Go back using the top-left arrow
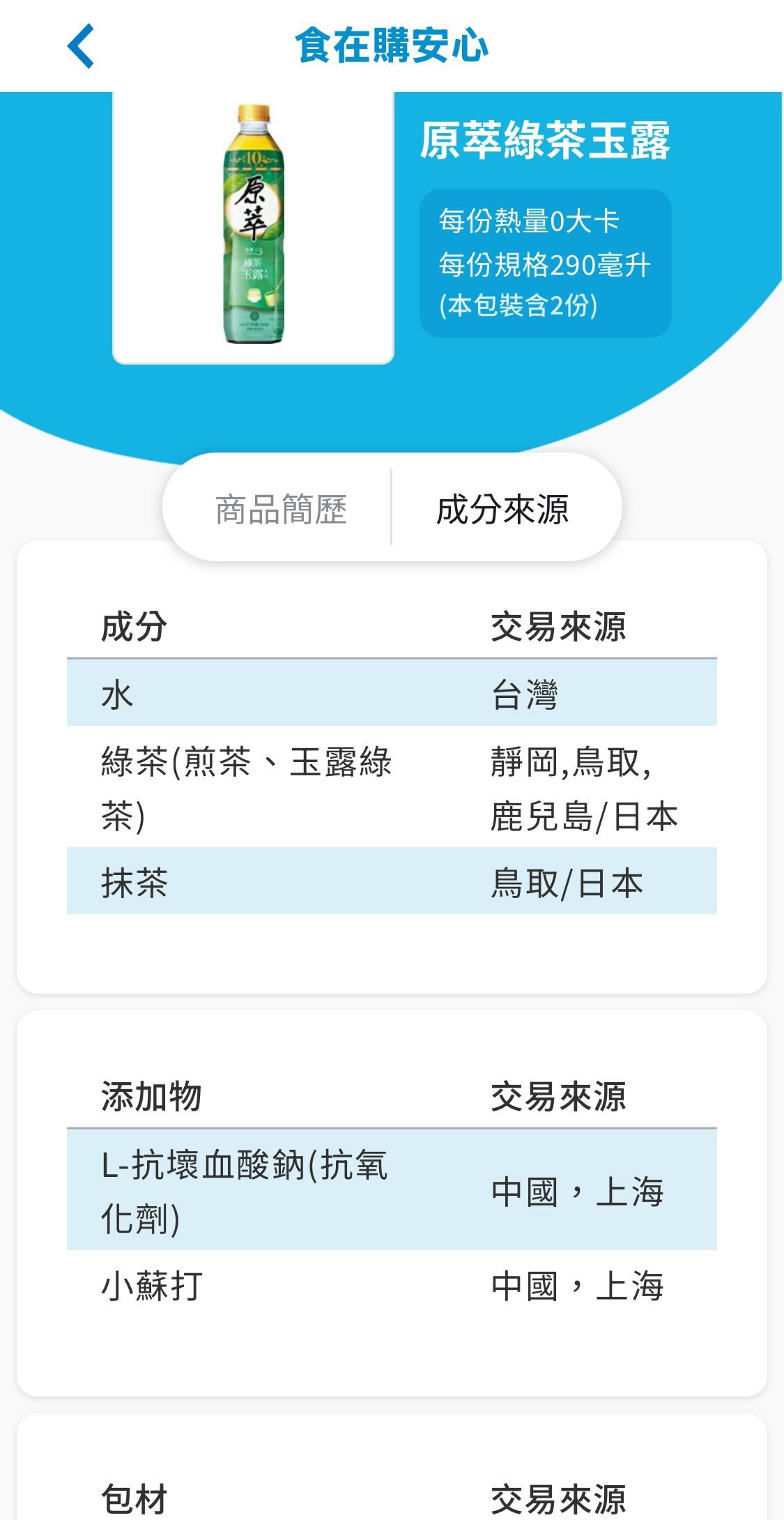Image resolution: width=784 pixels, height=1520 pixels. coord(81,46)
